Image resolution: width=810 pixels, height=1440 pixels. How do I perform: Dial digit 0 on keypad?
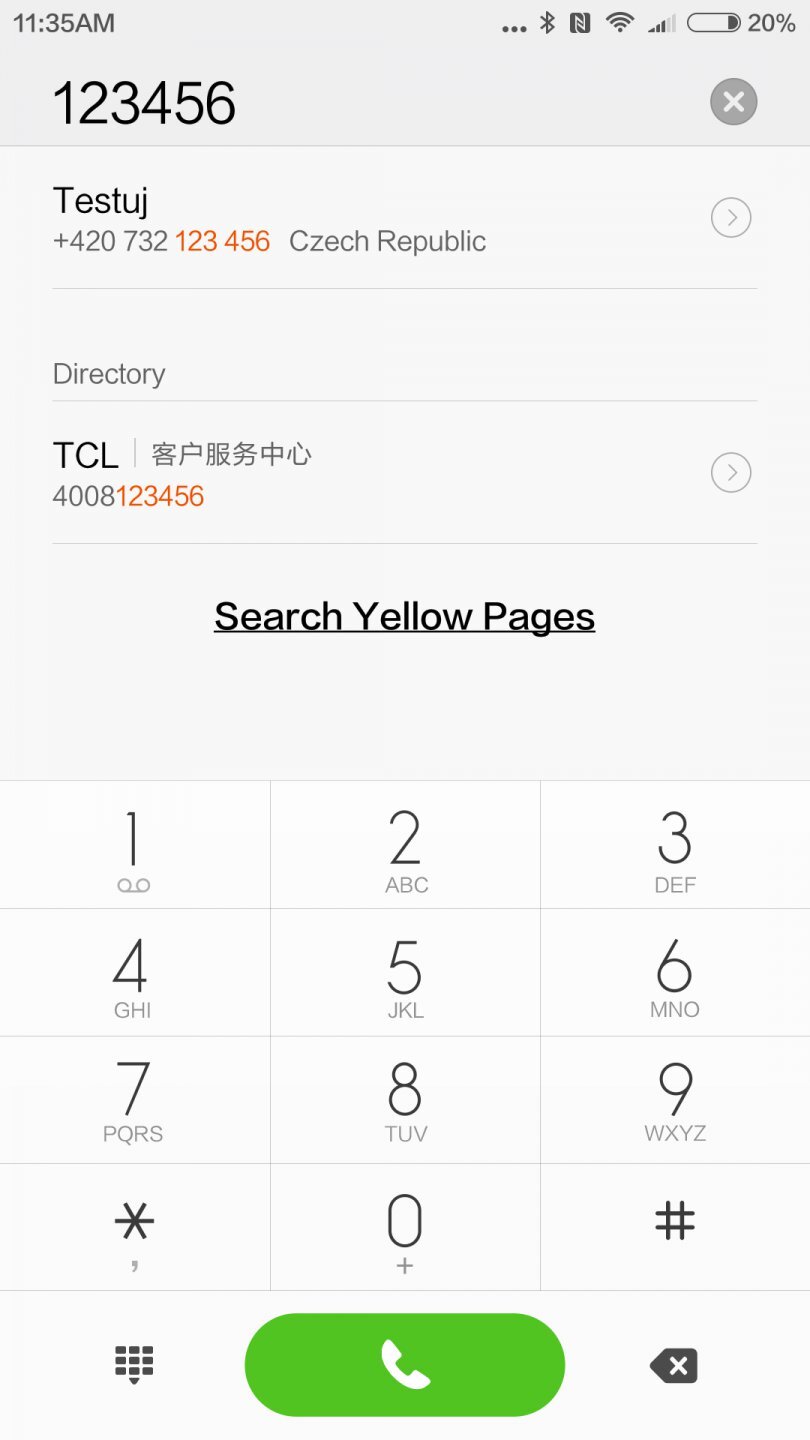405,1228
